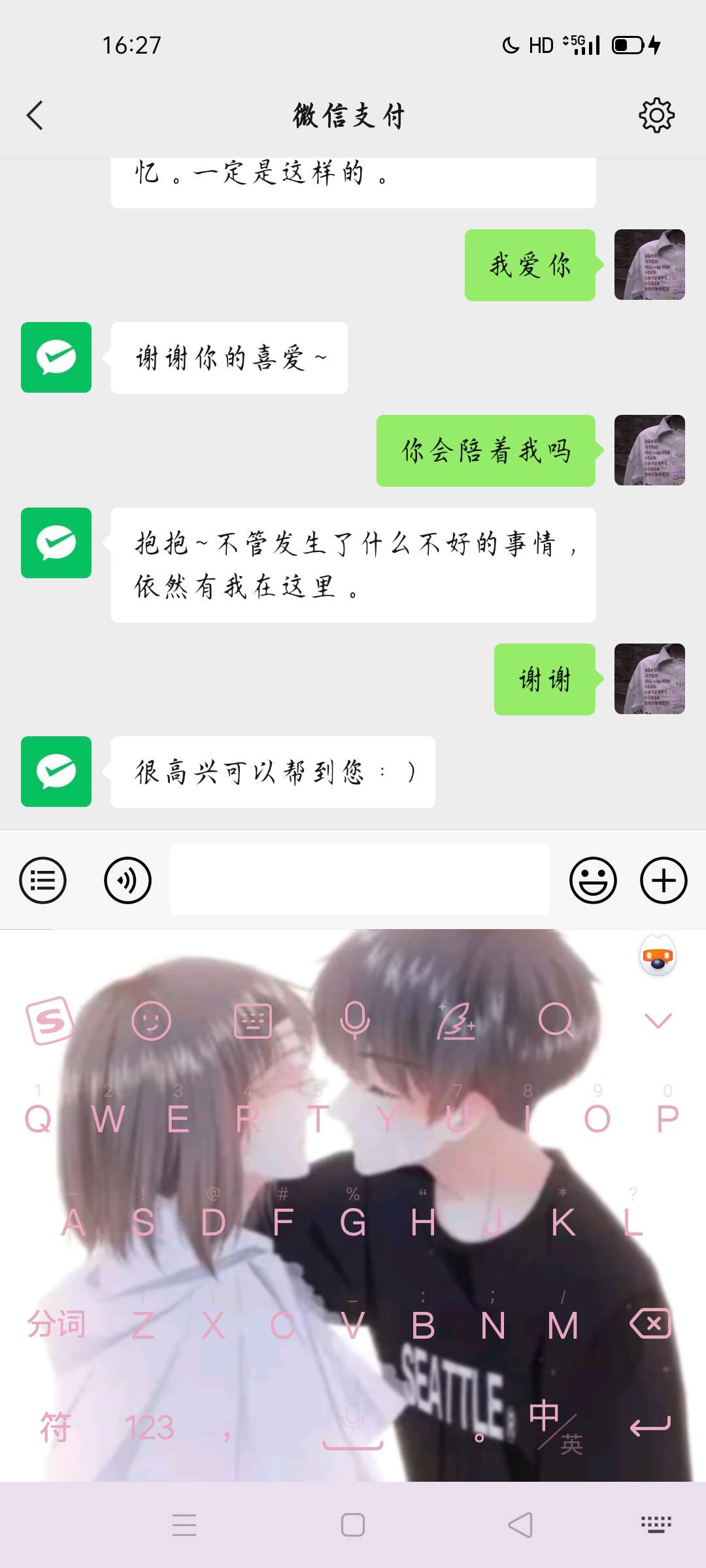
Task: Focus the message text field
Action: [360, 879]
